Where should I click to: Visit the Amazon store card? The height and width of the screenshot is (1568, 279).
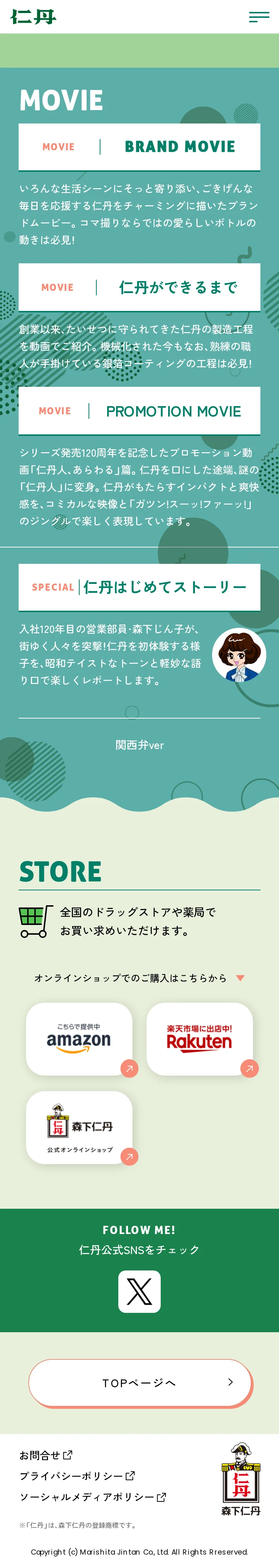tap(79, 1039)
